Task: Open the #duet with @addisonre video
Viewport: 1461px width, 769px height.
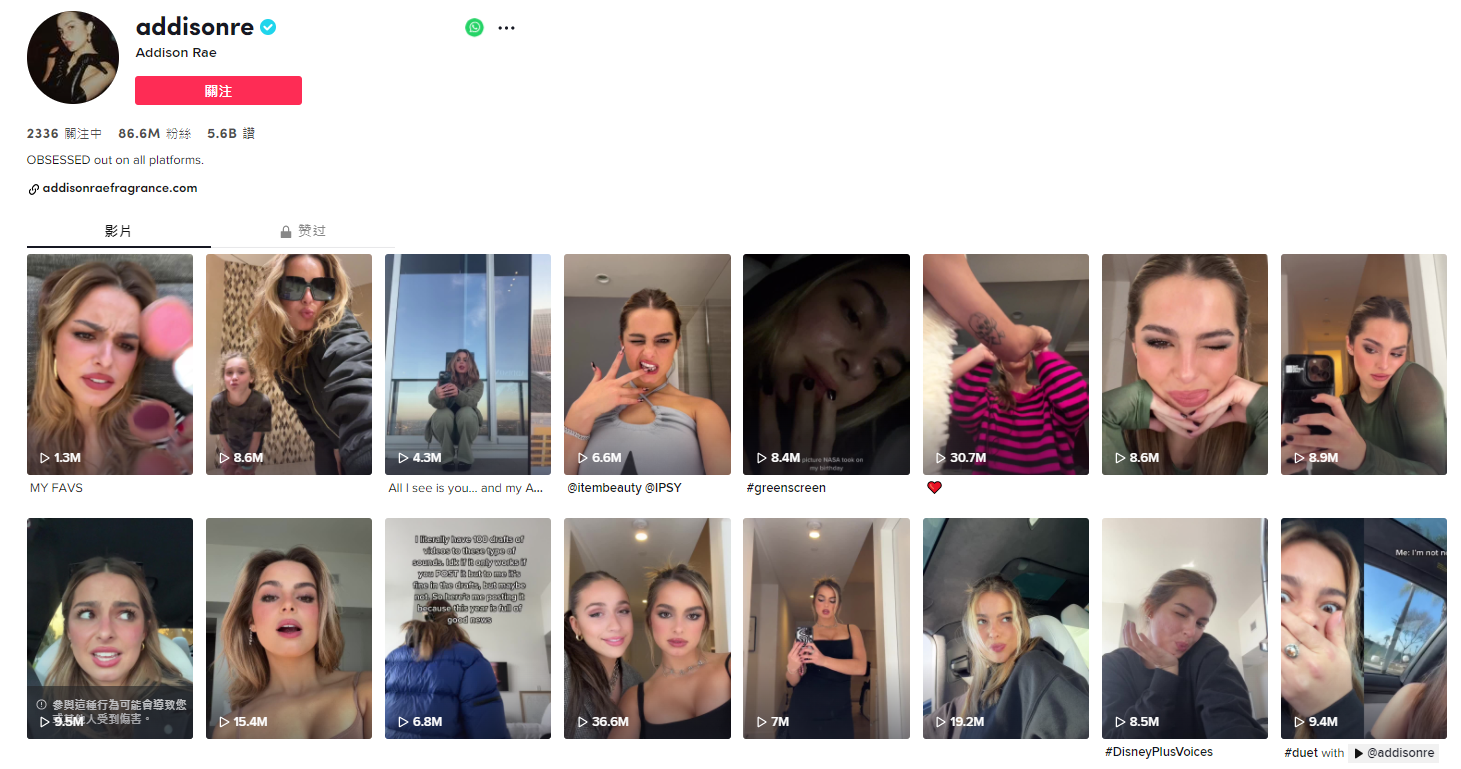Action: pos(1363,628)
